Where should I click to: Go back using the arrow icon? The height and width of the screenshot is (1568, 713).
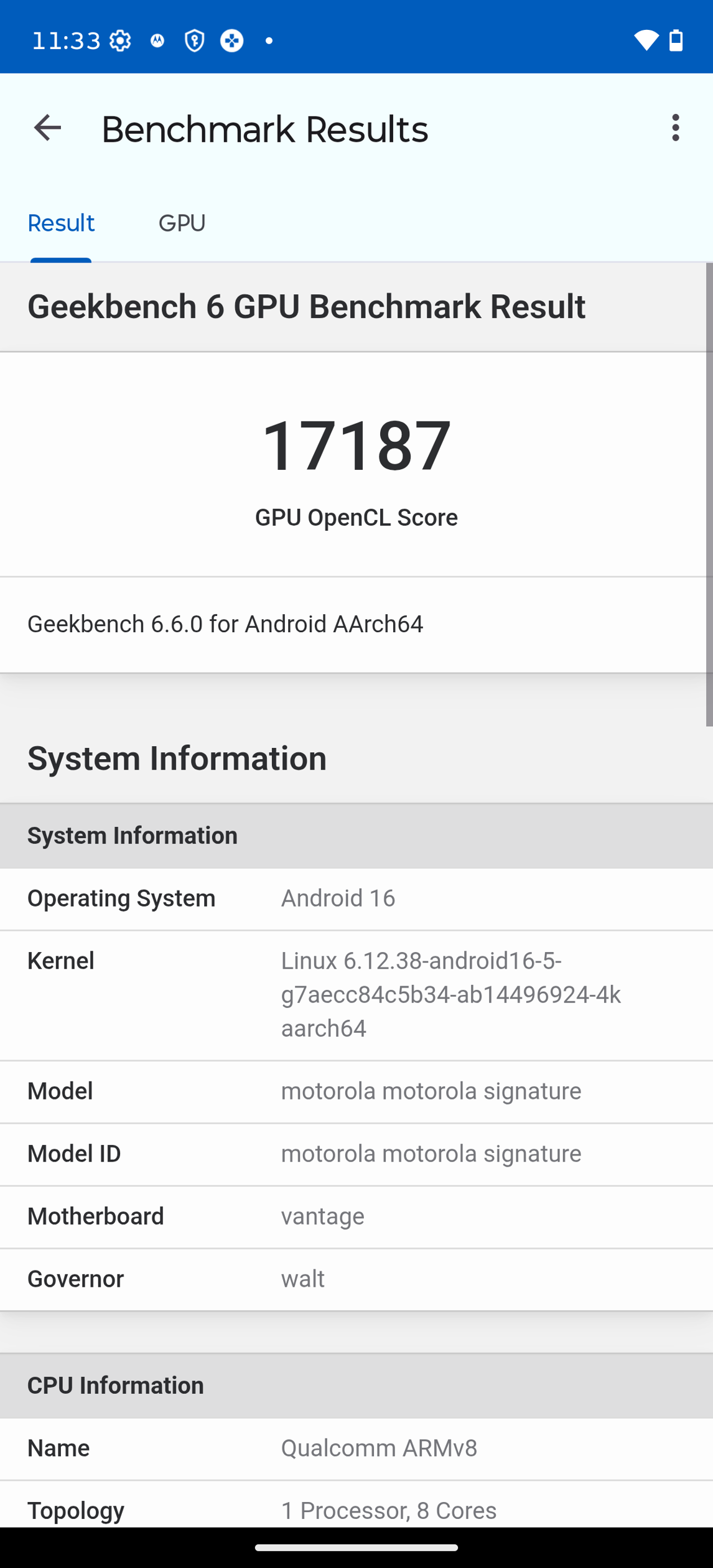(47, 128)
